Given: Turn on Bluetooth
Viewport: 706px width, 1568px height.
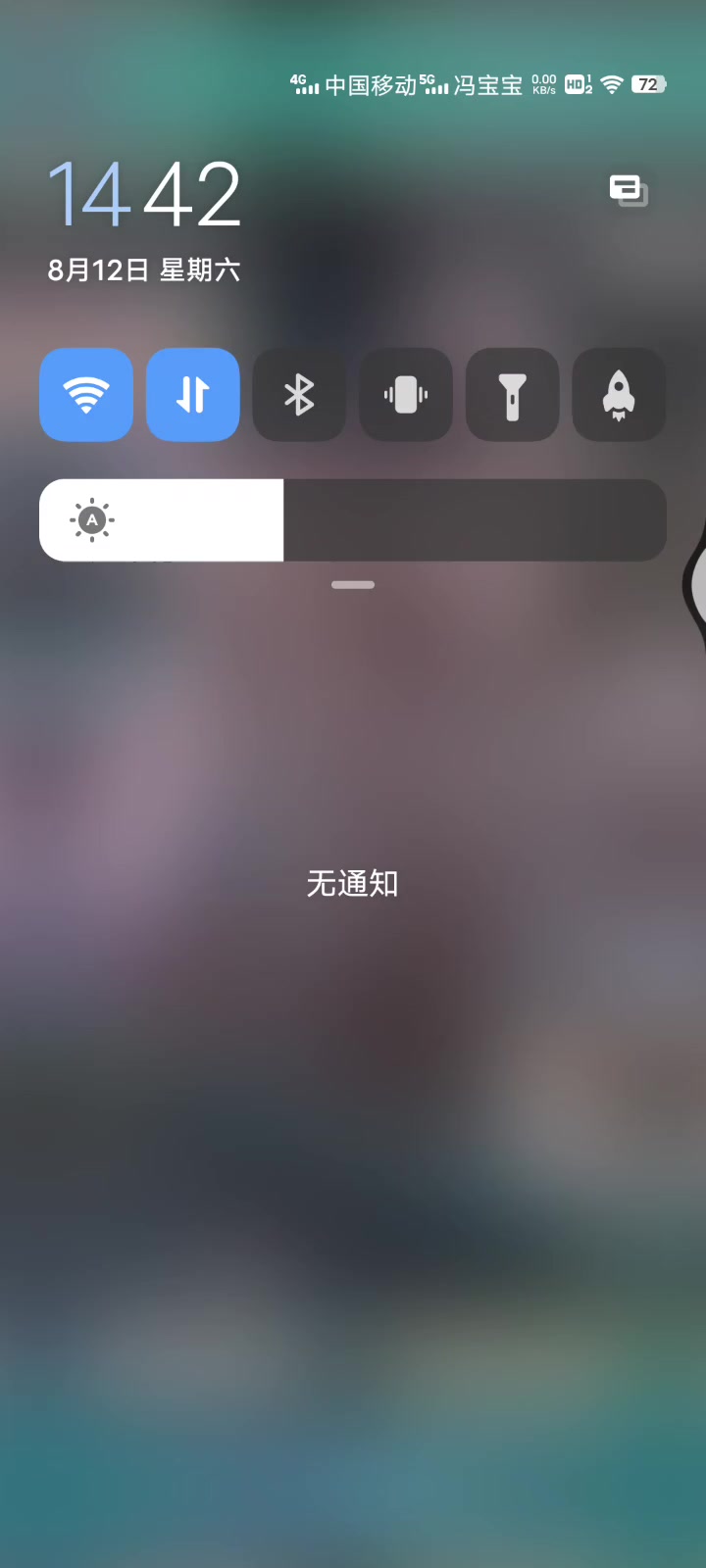Looking at the screenshot, I should click(299, 395).
